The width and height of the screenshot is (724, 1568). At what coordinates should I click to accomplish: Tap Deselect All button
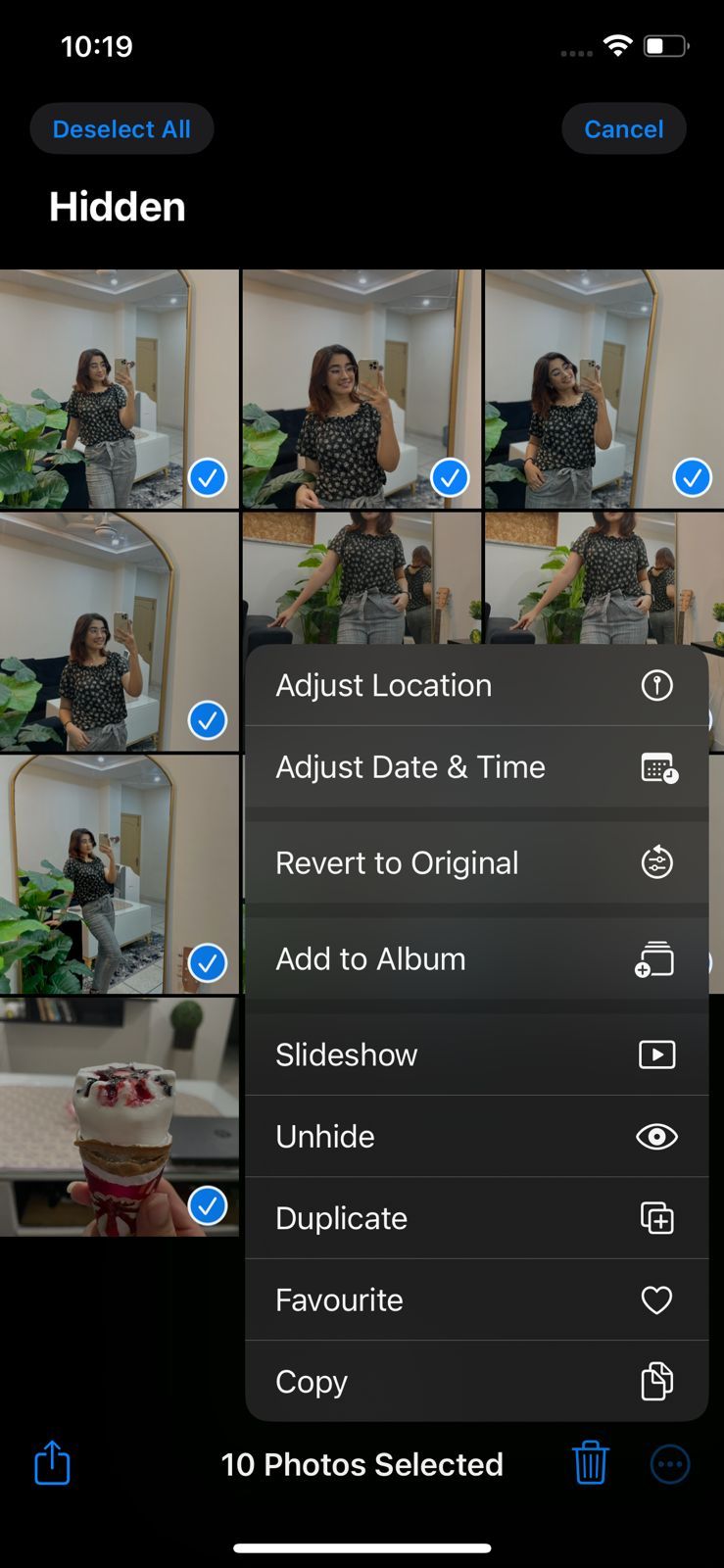121,129
